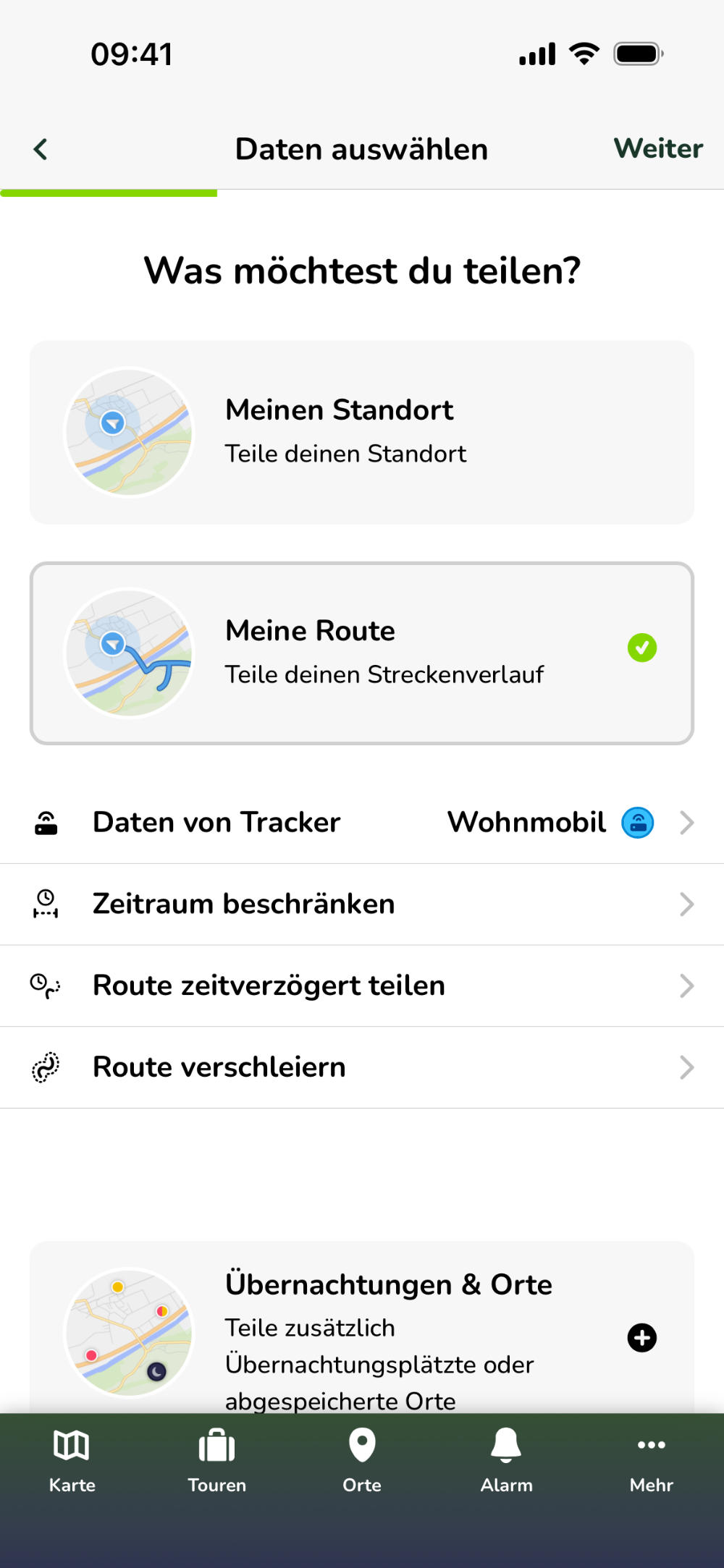Go back using the arrow icon
The image size is (724, 1568).
(x=41, y=150)
